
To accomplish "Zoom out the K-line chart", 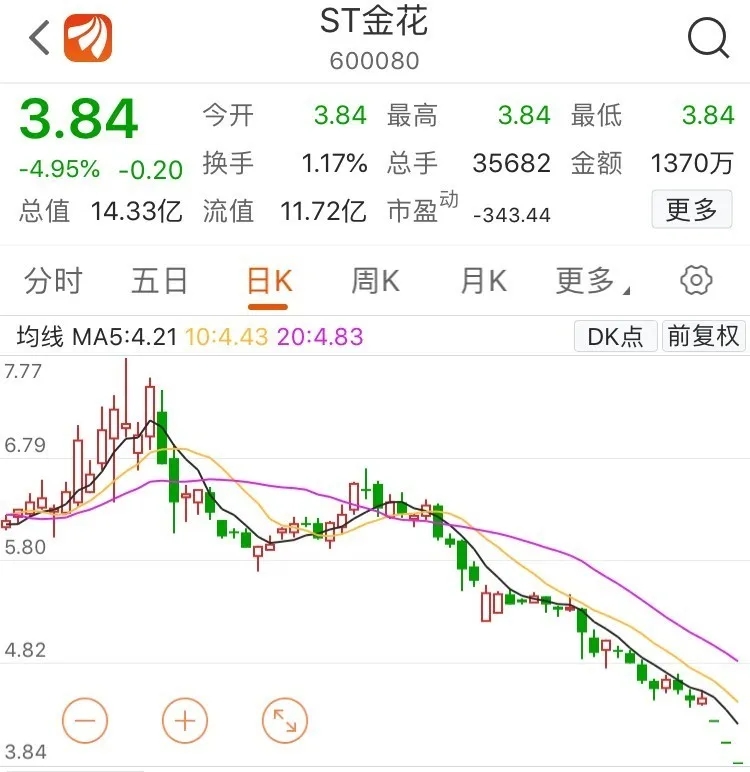I will pyautogui.click(x=85, y=719).
